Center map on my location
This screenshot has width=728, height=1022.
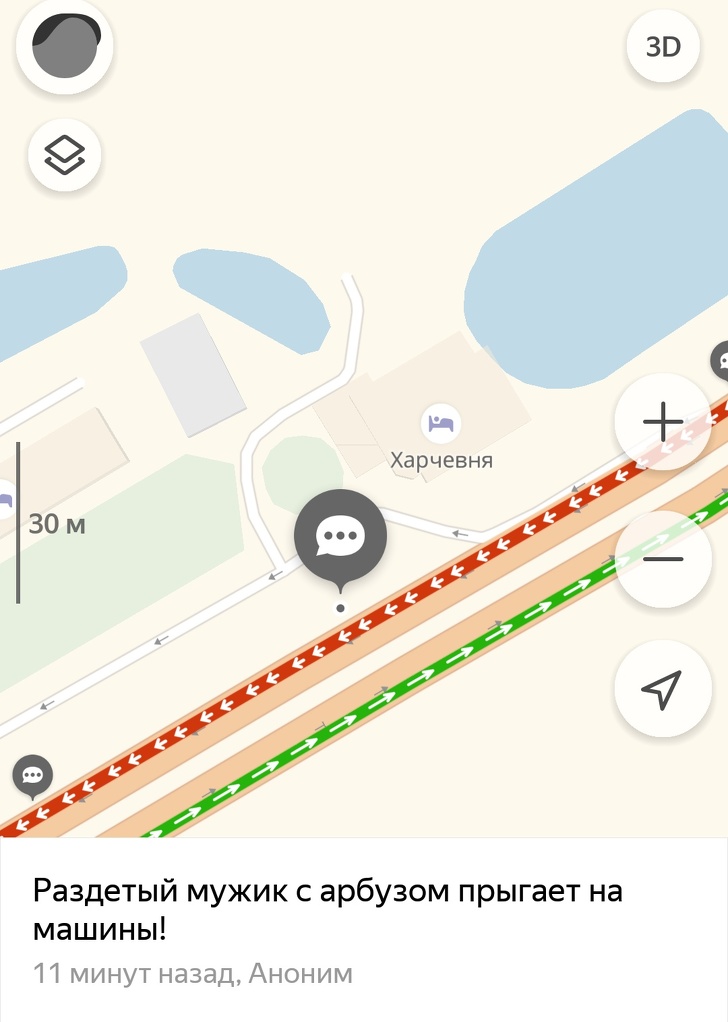click(663, 688)
